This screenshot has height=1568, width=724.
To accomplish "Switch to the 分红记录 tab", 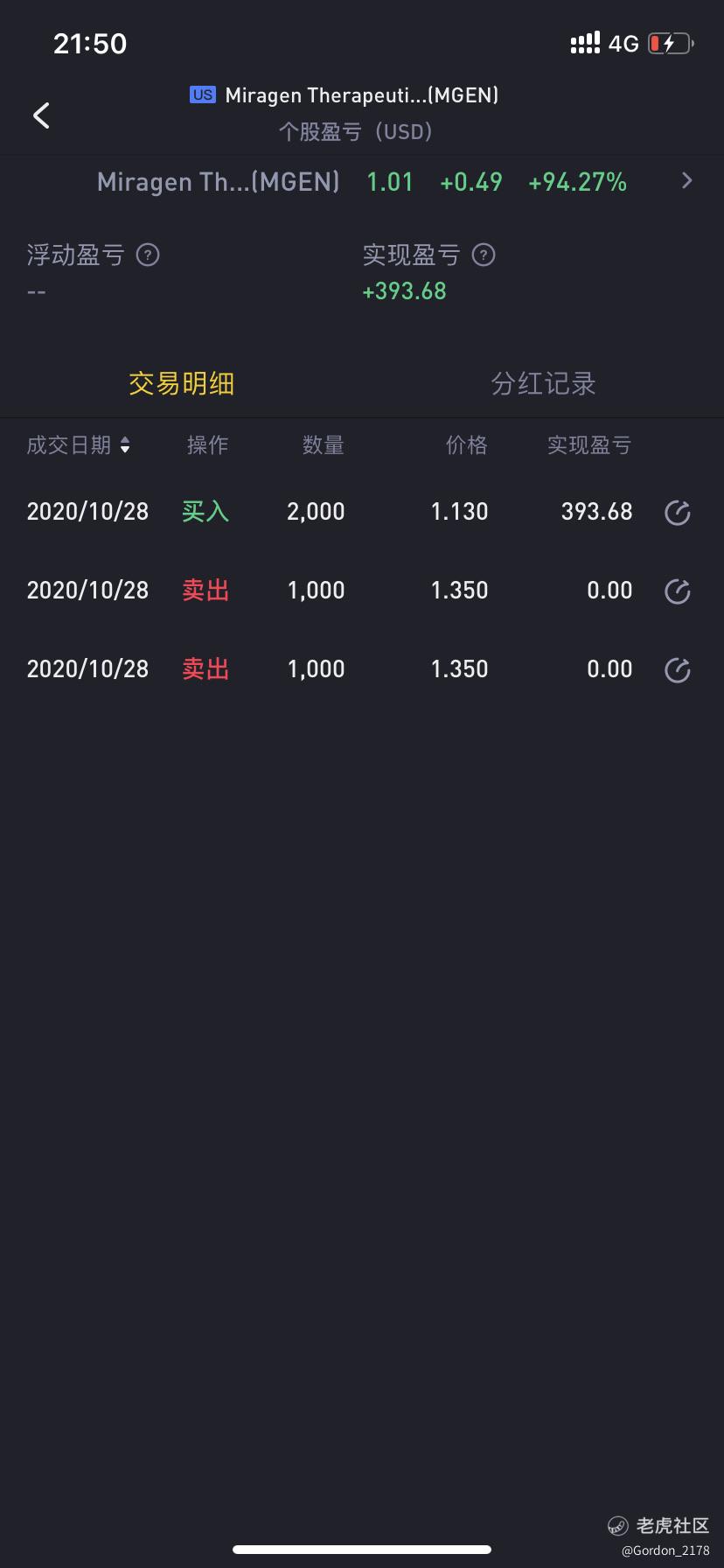I will (x=543, y=383).
